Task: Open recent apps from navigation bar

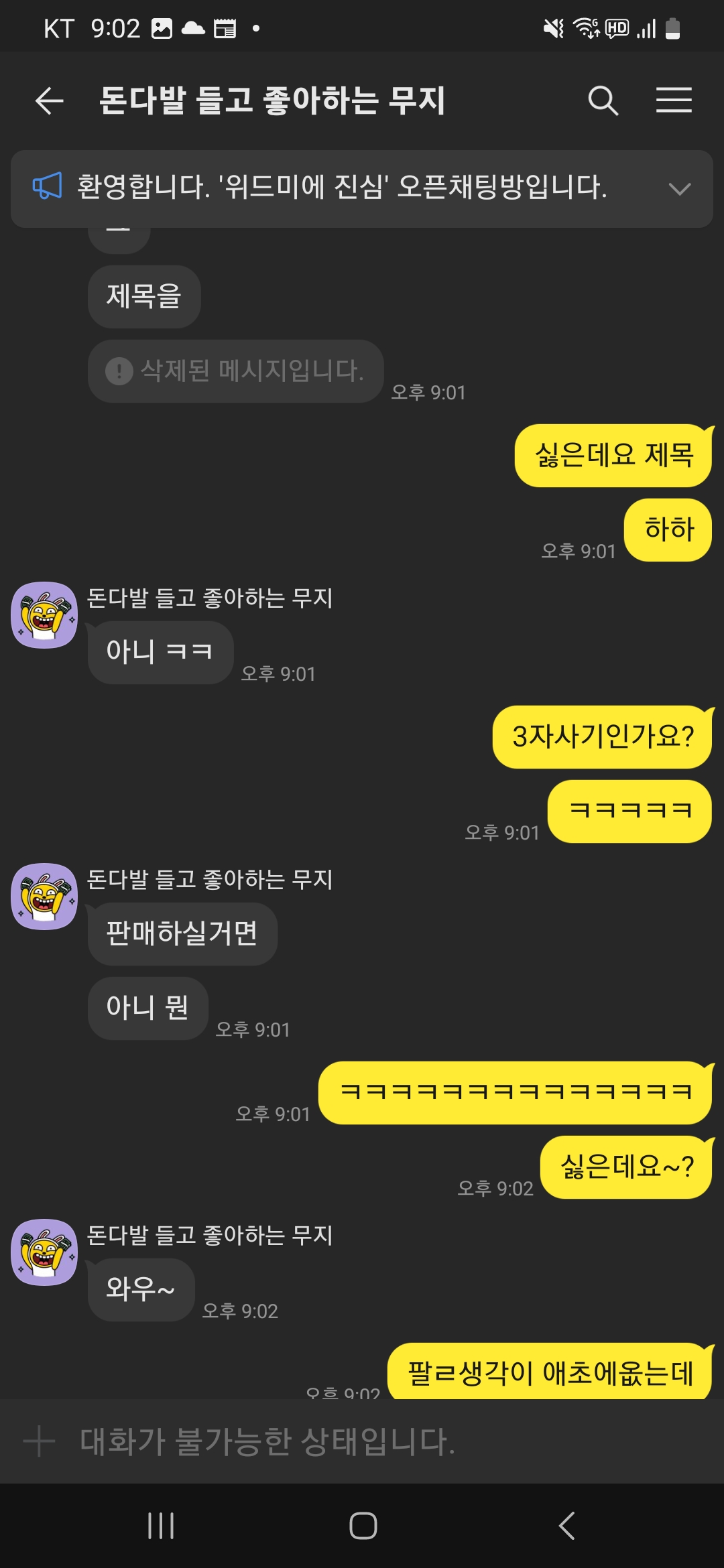Action: 161,1526
